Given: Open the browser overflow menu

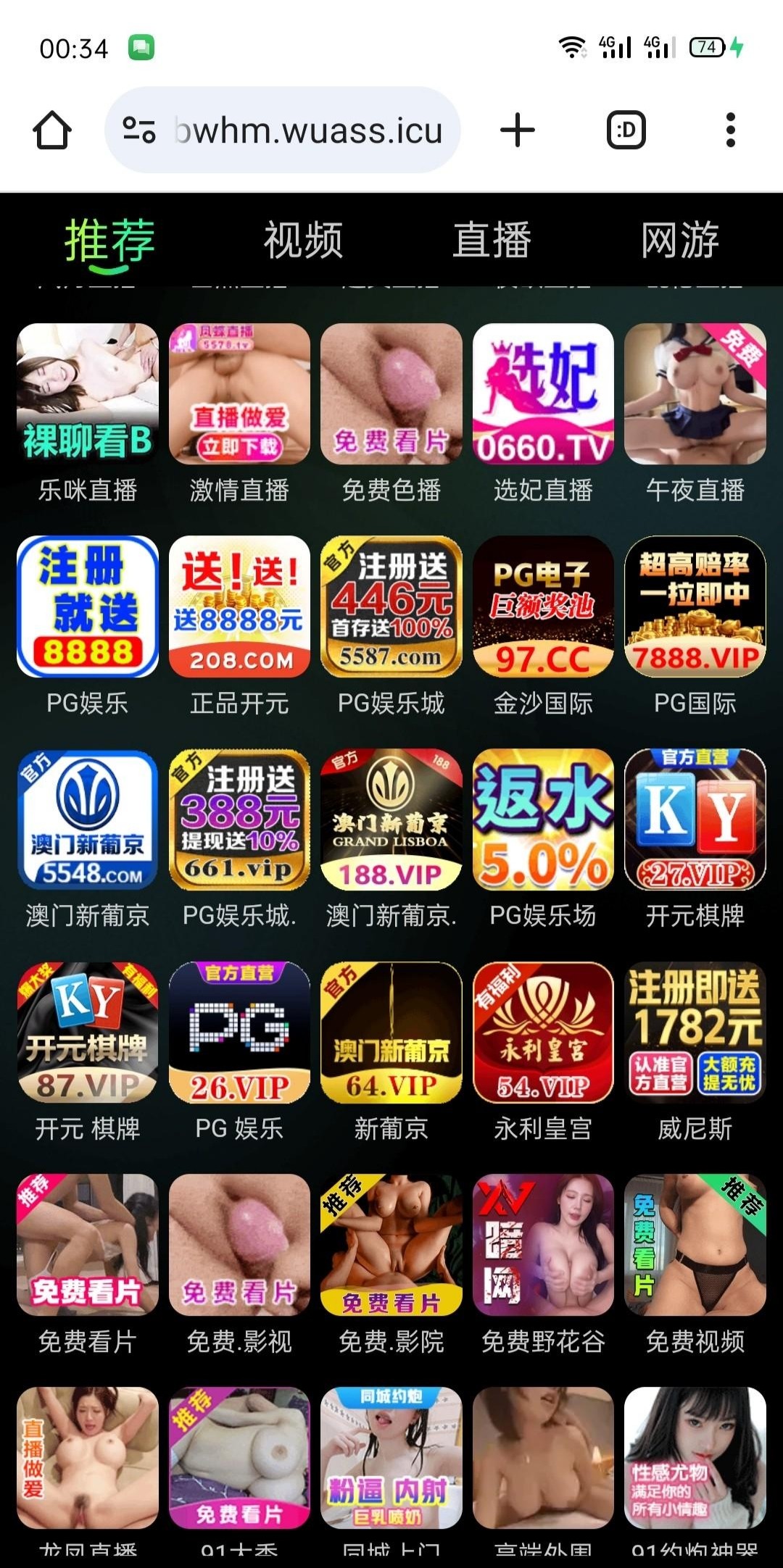Looking at the screenshot, I should (730, 130).
